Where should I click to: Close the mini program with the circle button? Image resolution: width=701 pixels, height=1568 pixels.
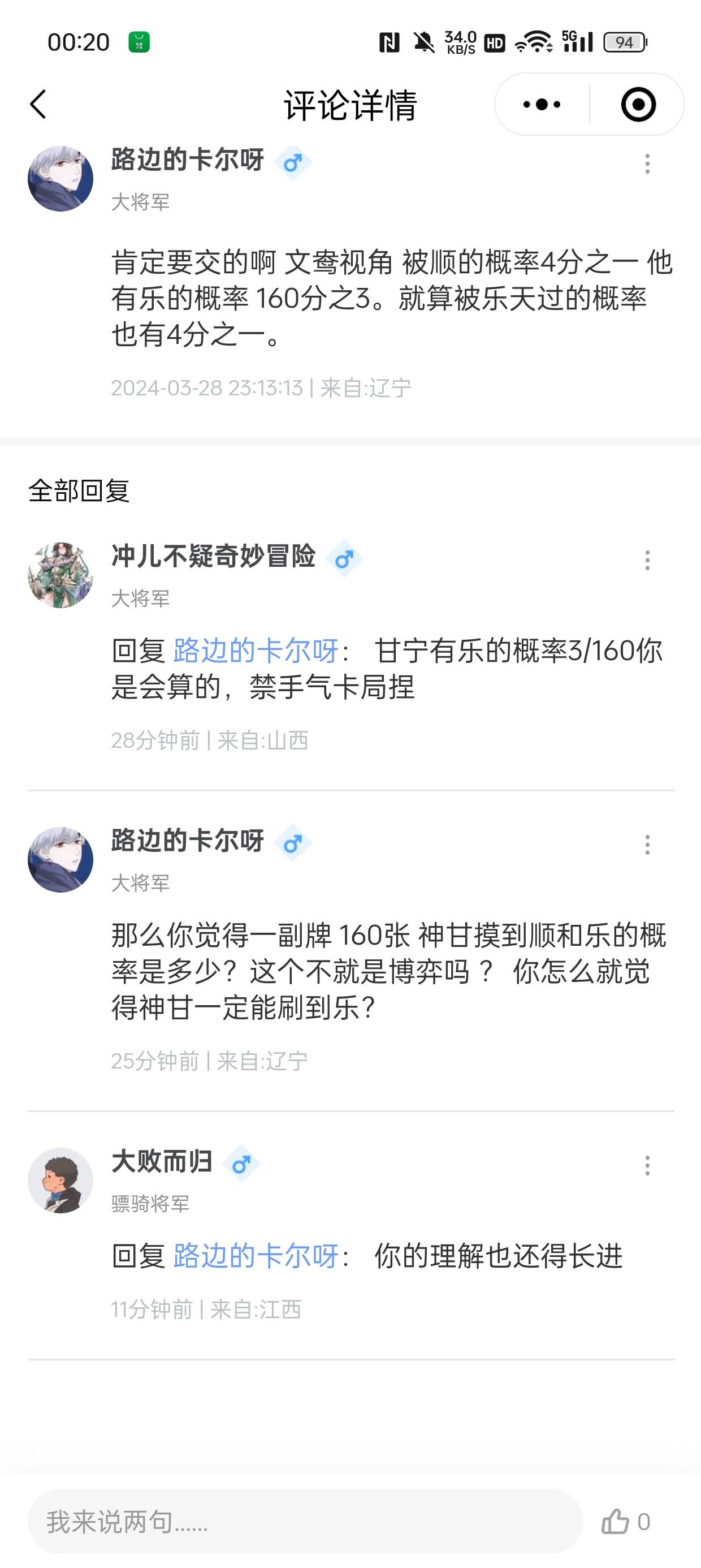[x=638, y=104]
